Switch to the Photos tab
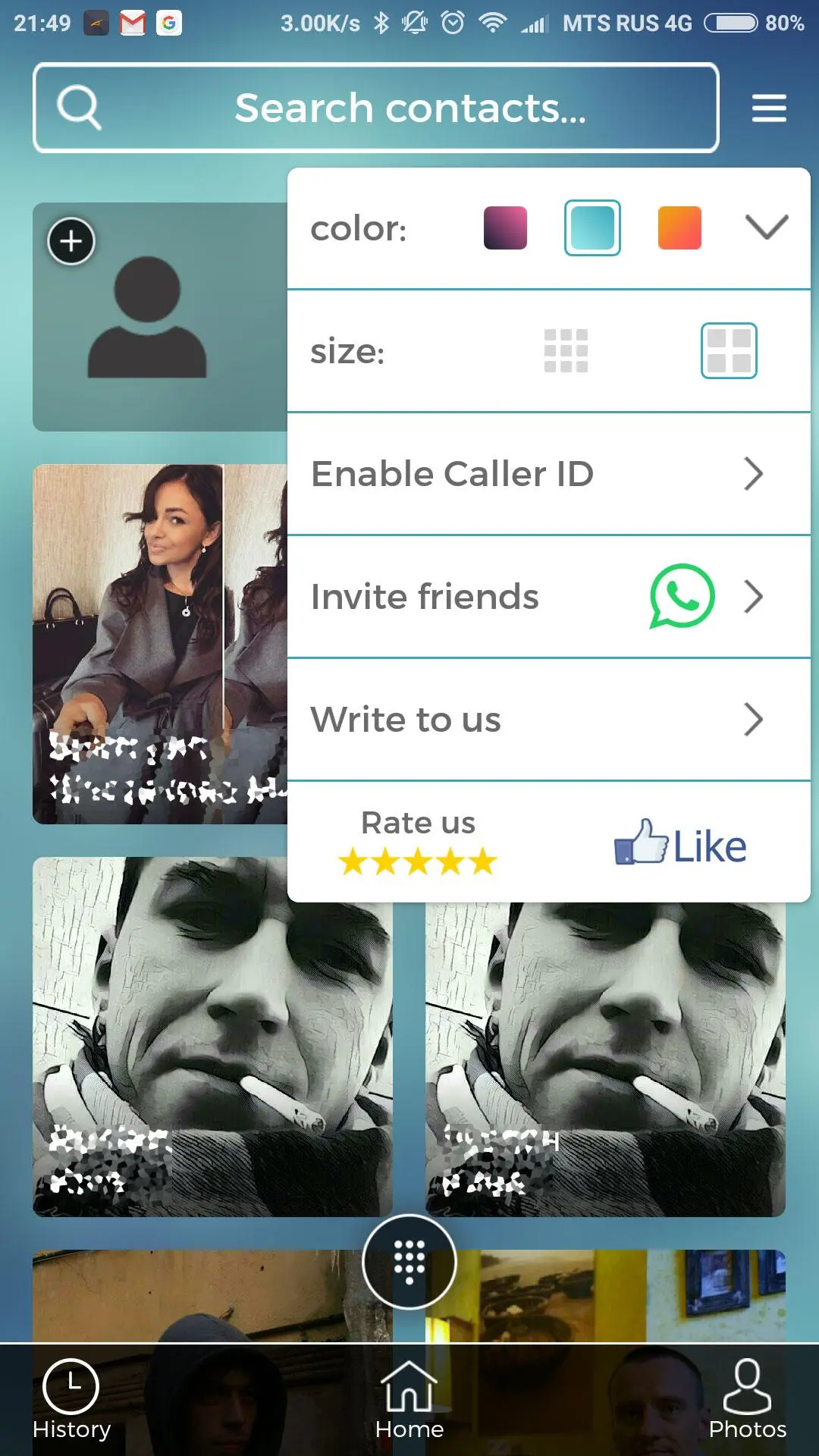Viewport: 819px width, 1456px height. 747,1400
